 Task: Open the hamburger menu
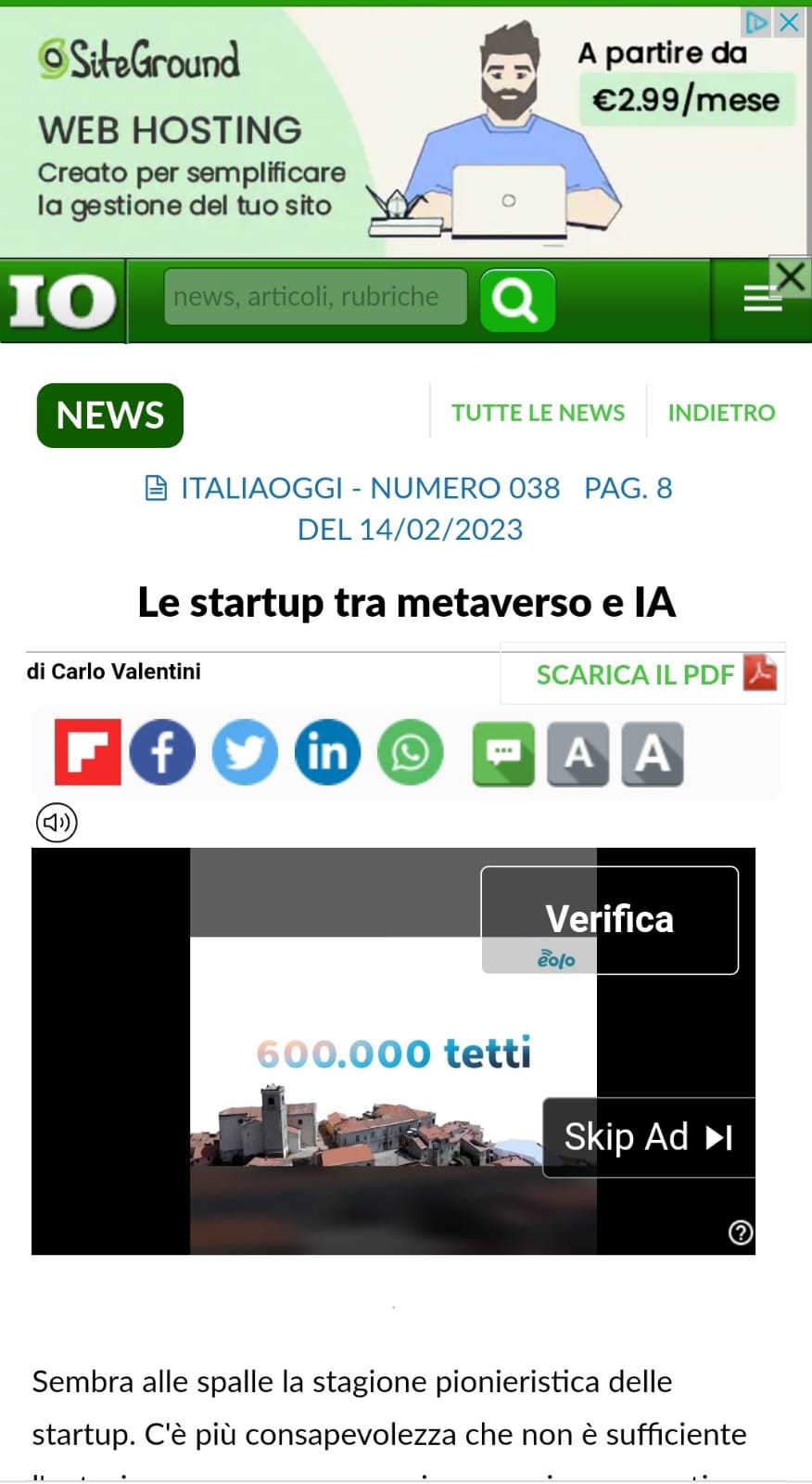762,299
